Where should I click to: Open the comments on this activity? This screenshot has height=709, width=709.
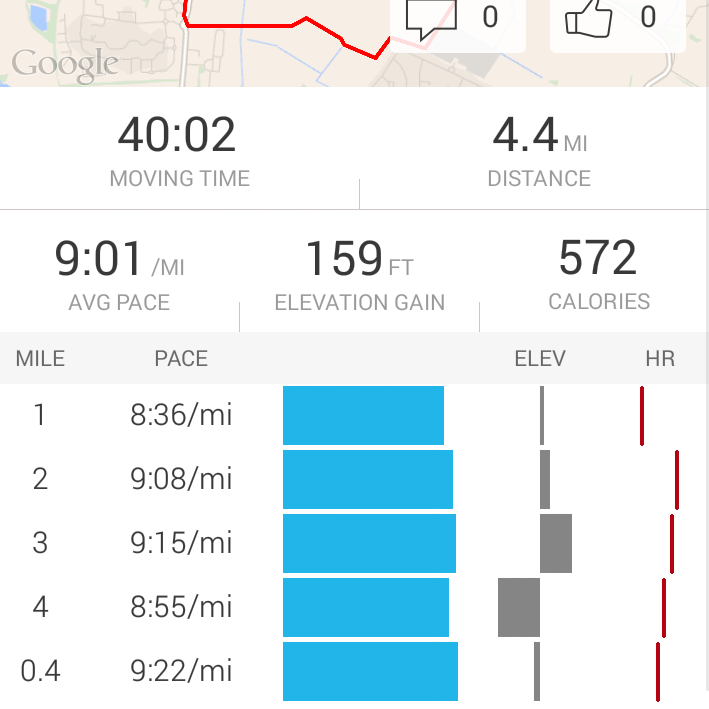coord(457,25)
